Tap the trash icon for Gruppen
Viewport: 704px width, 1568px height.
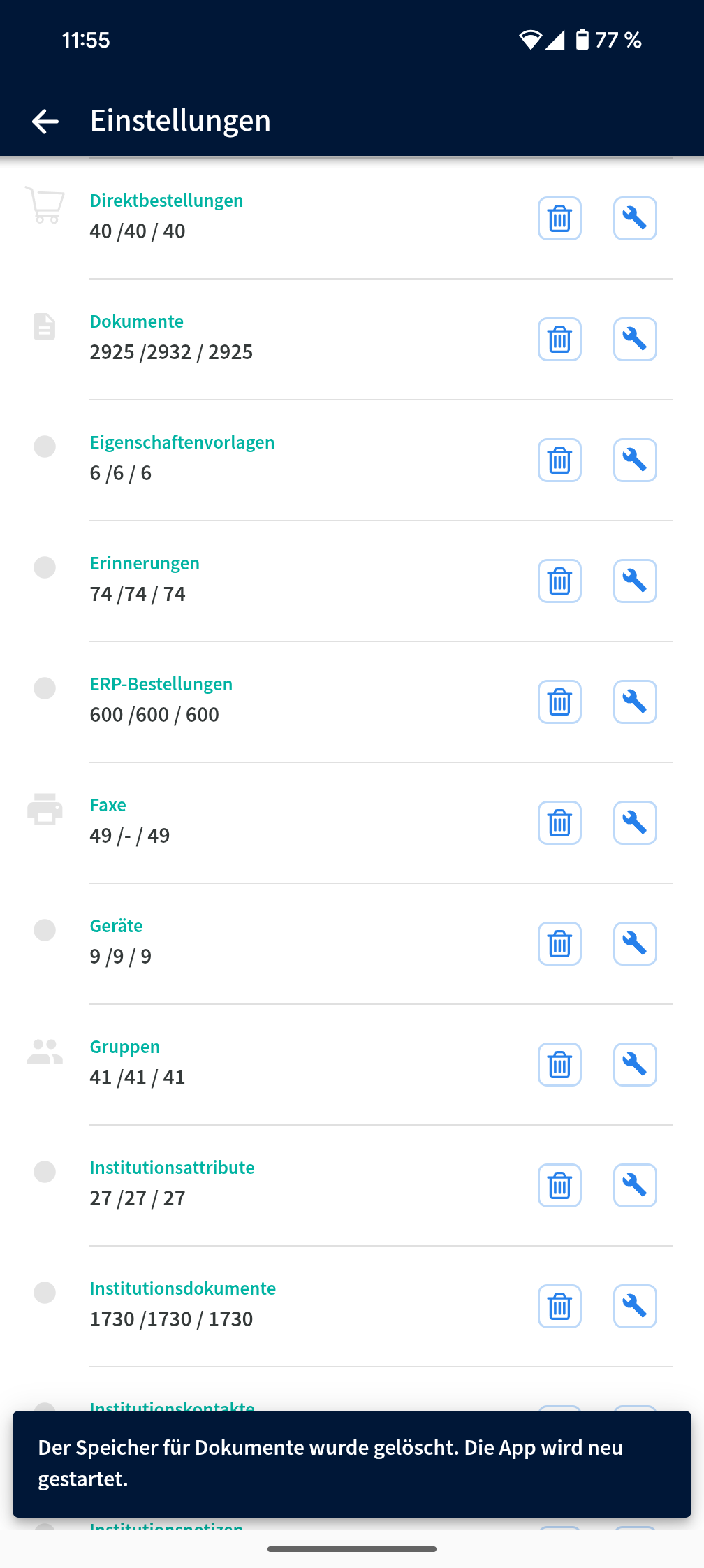coord(559,1065)
